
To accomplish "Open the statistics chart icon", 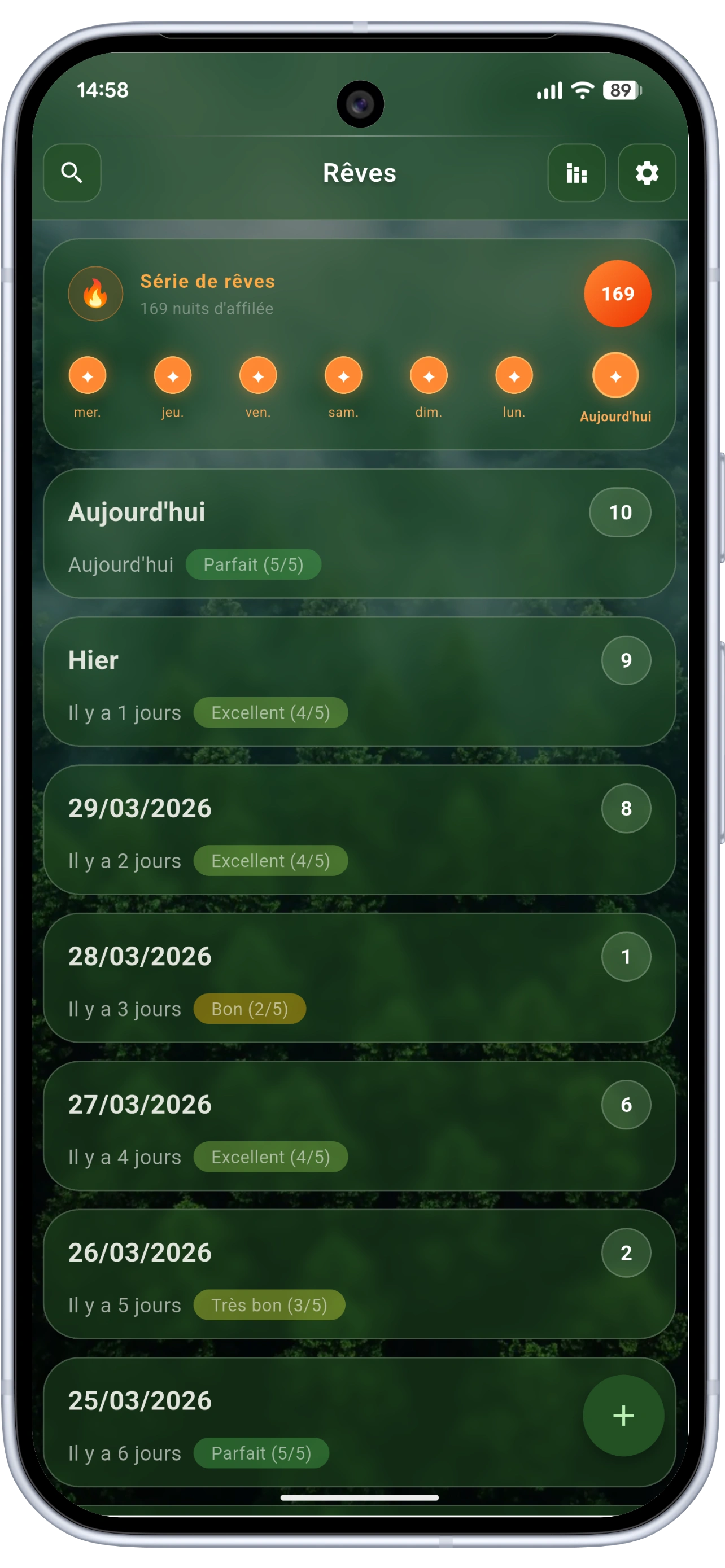I will click(x=576, y=174).
